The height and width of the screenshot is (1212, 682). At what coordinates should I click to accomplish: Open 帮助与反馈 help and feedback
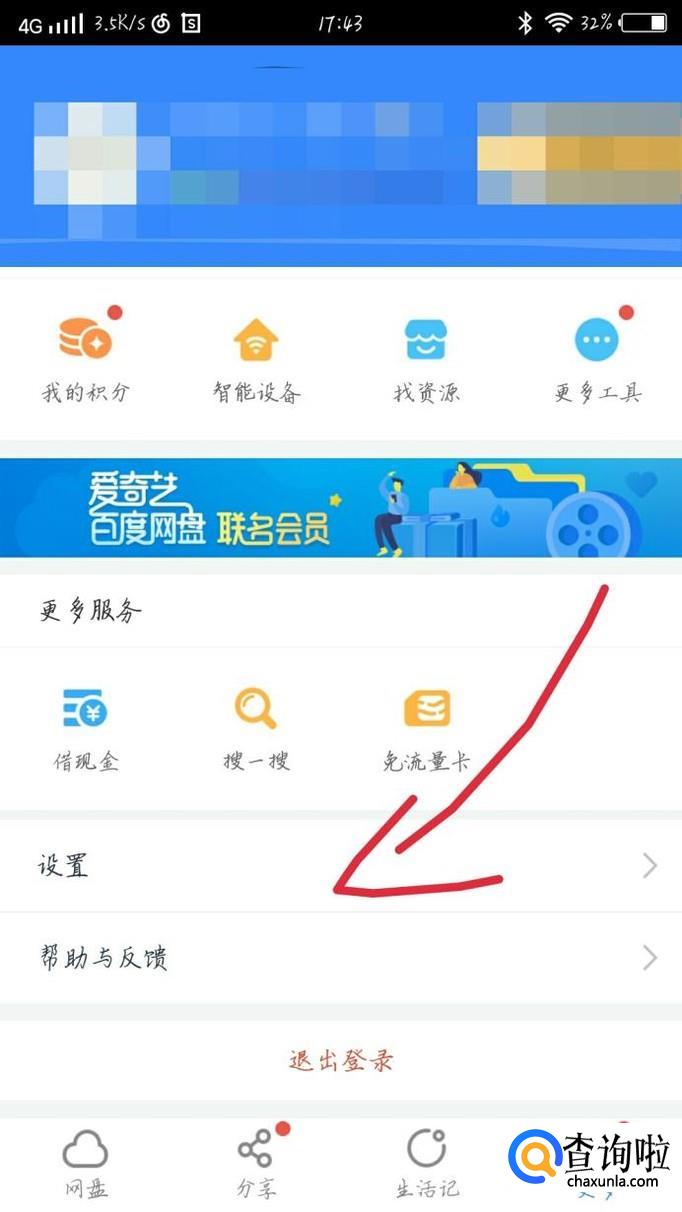(341, 958)
